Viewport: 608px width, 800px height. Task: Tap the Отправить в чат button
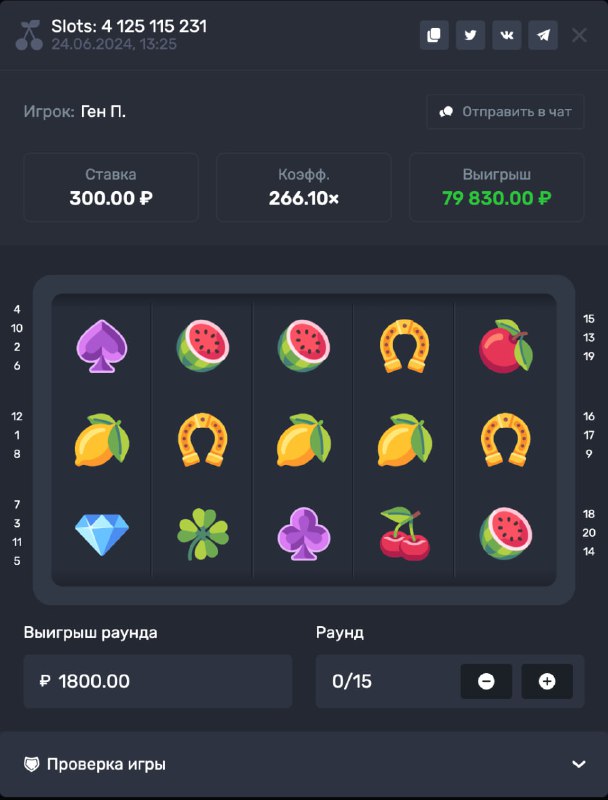click(x=505, y=112)
